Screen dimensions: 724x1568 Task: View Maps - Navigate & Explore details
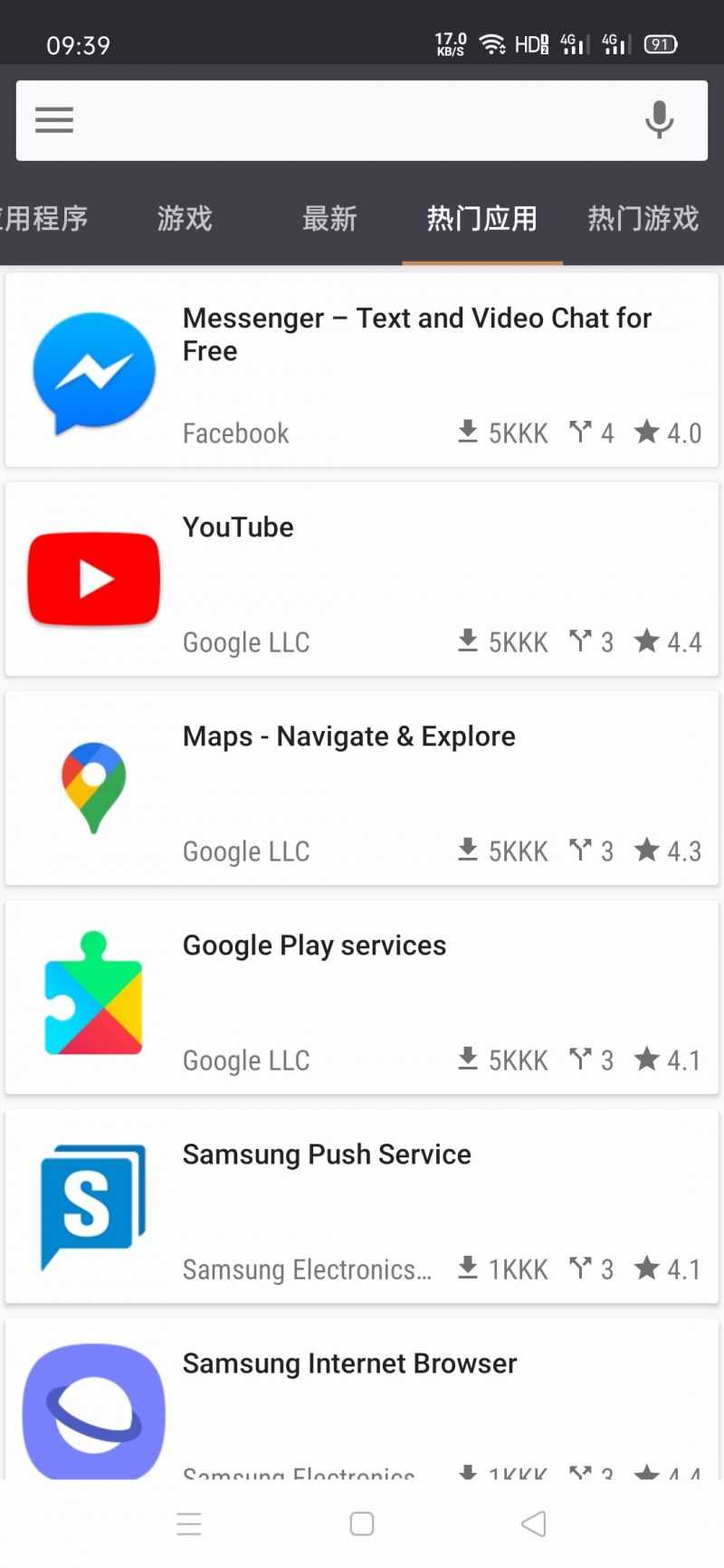(x=362, y=788)
